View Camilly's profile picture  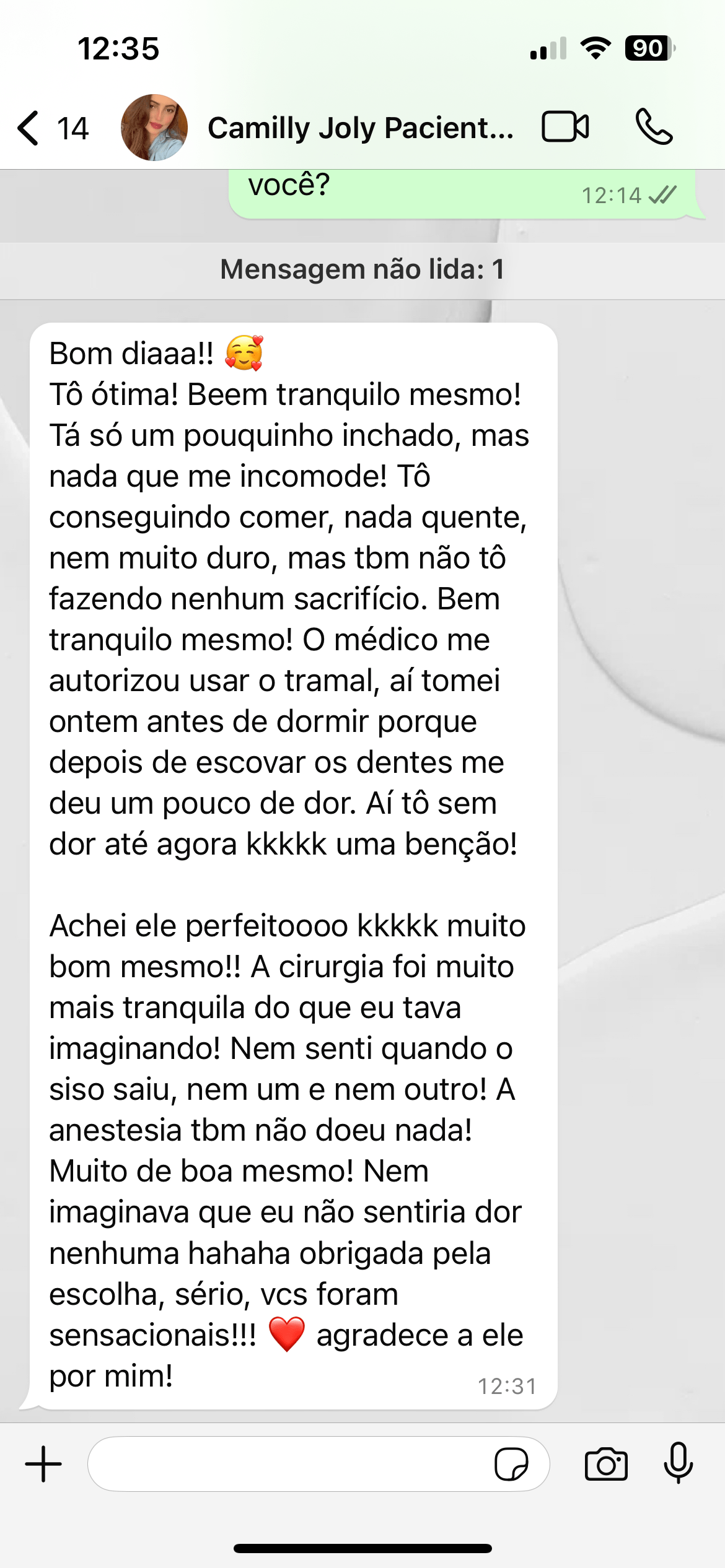click(x=154, y=128)
